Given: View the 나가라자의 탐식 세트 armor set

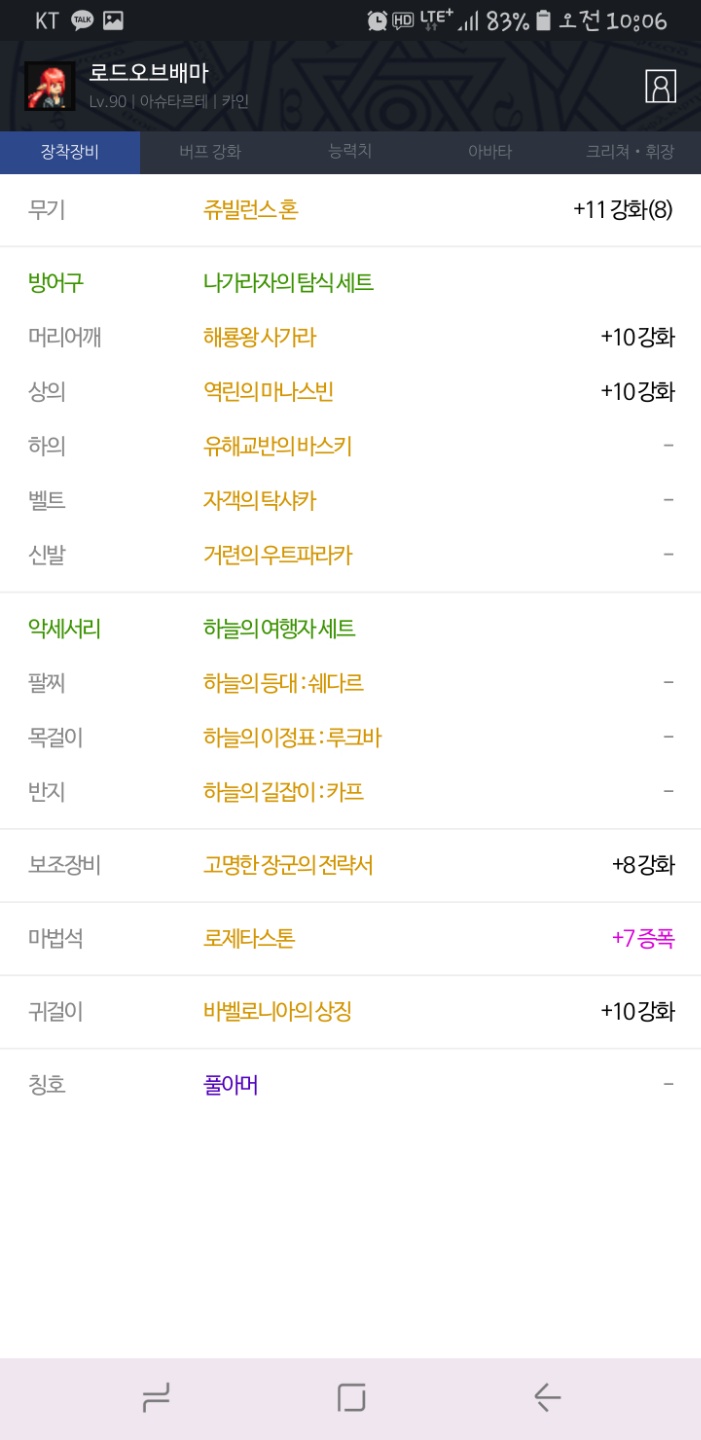Looking at the screenshot, I should 288,283.
